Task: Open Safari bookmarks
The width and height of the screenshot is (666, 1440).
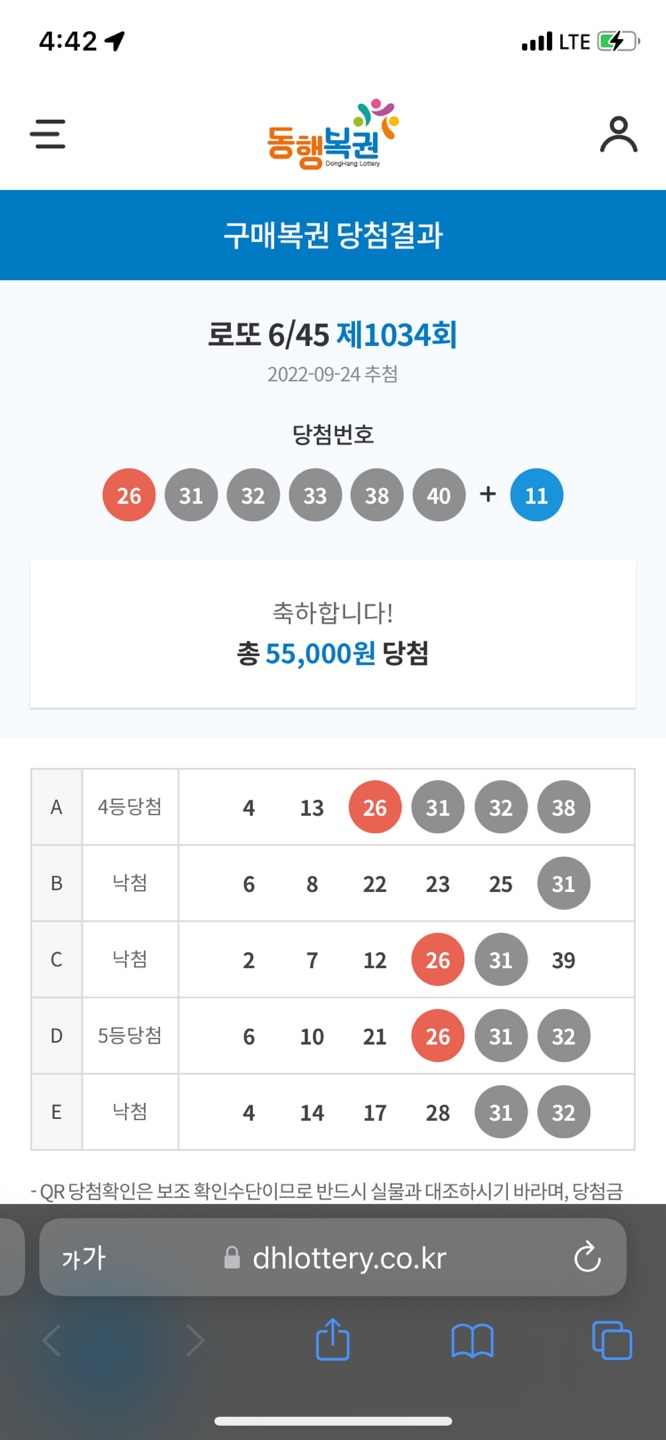Action: pyautogui.click(x=472, y=1341)
